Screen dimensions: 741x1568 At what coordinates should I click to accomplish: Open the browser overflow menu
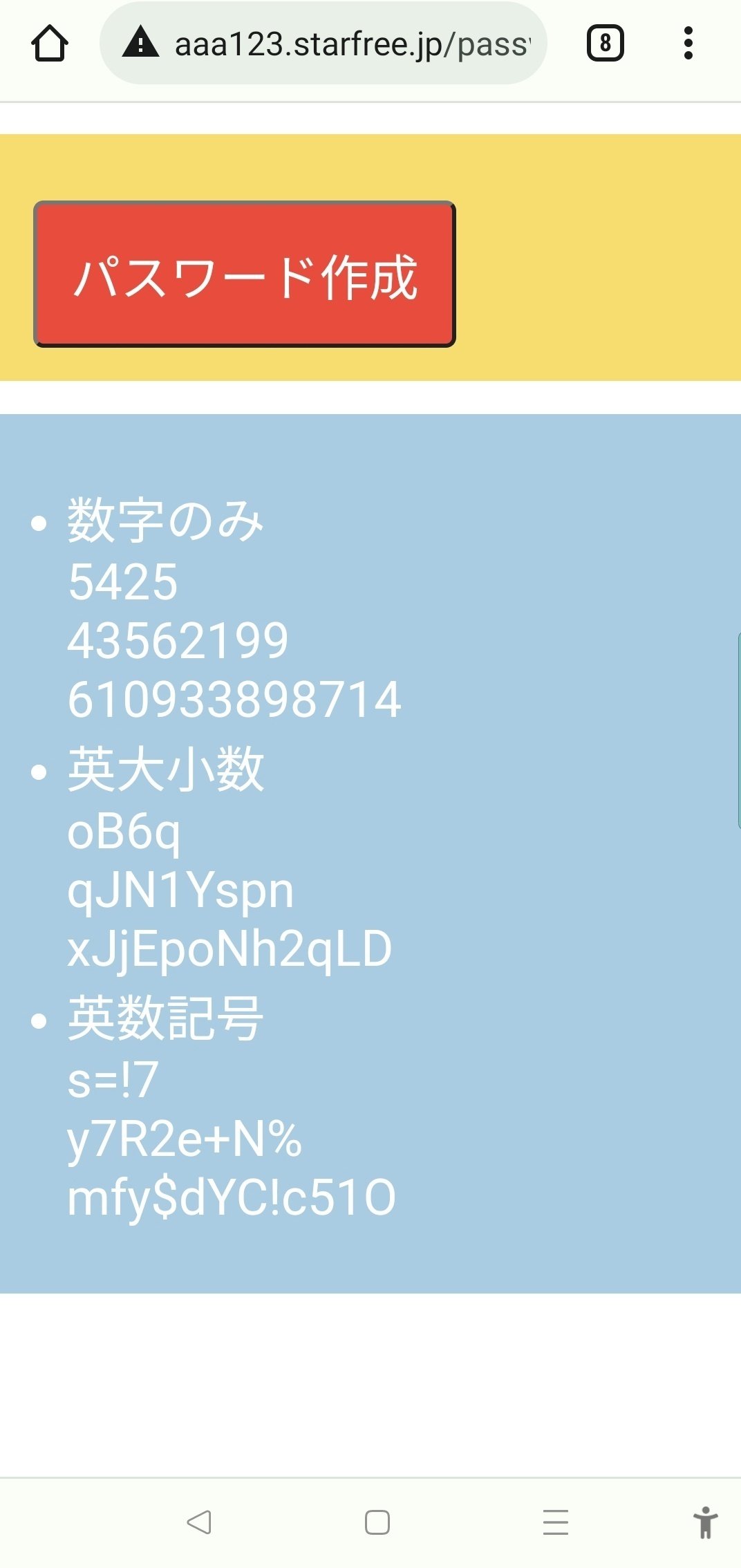point(688,43)
